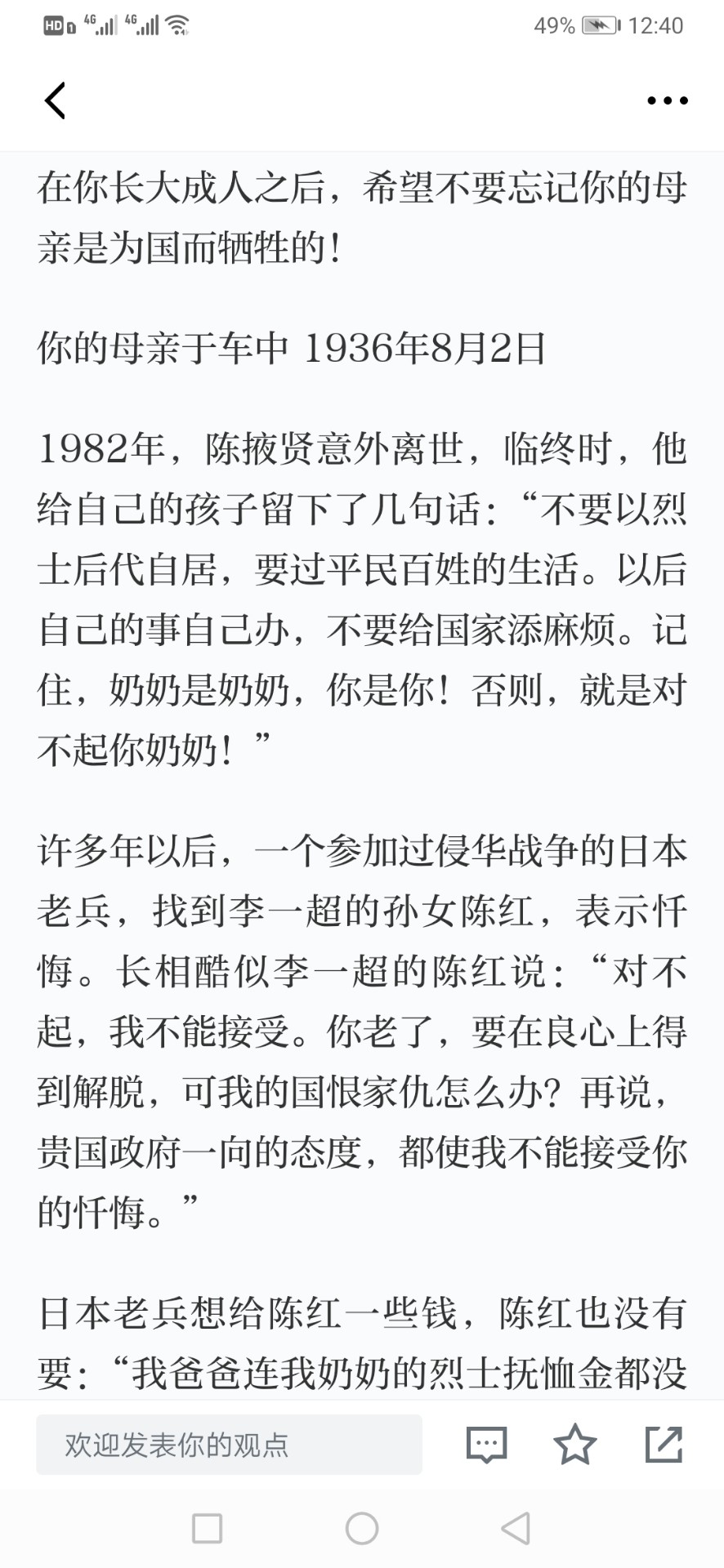
Task: Favorite this article with the star
Action: coord(575,1444)
